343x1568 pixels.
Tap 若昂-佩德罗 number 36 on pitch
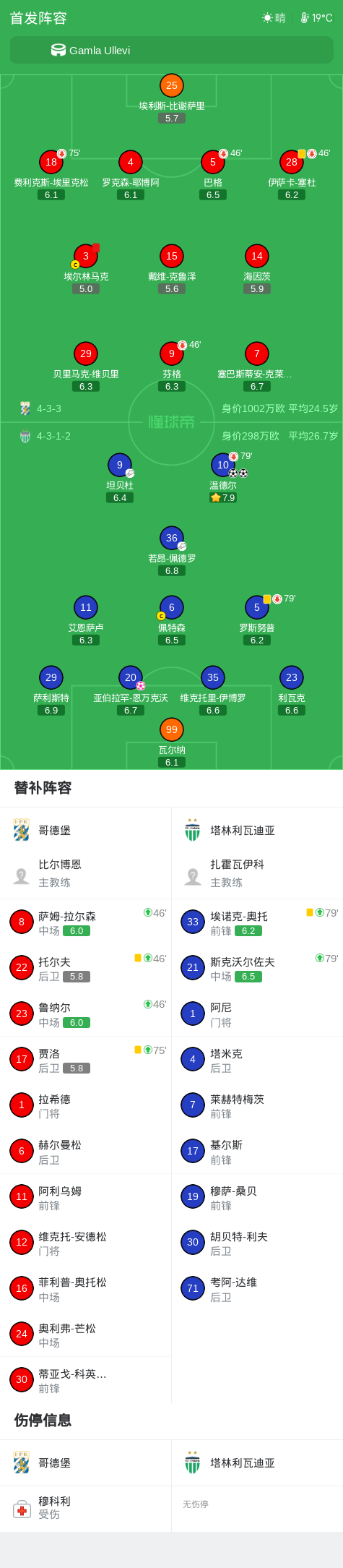[x=172, y=551]
